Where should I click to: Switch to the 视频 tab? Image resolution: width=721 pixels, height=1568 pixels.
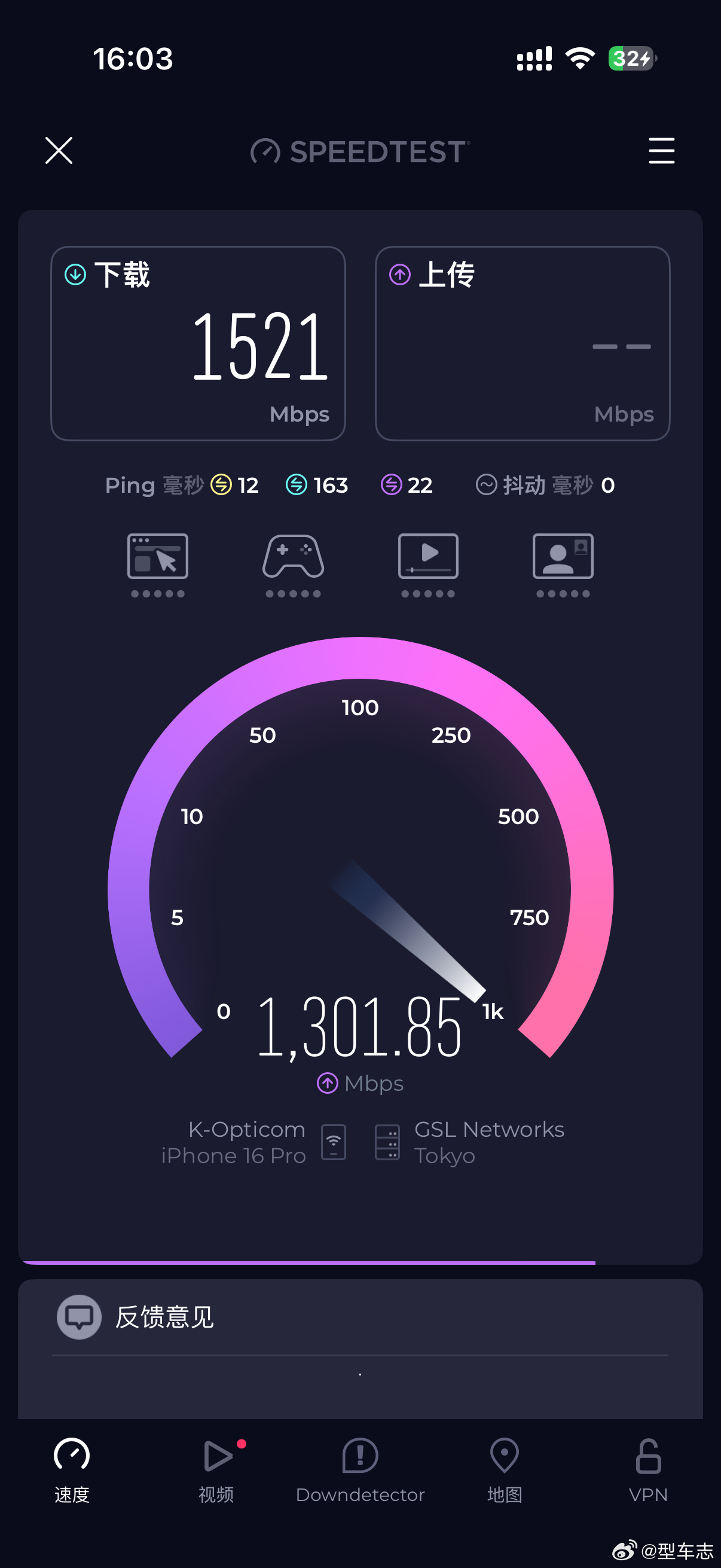[x=216, y=1466]
